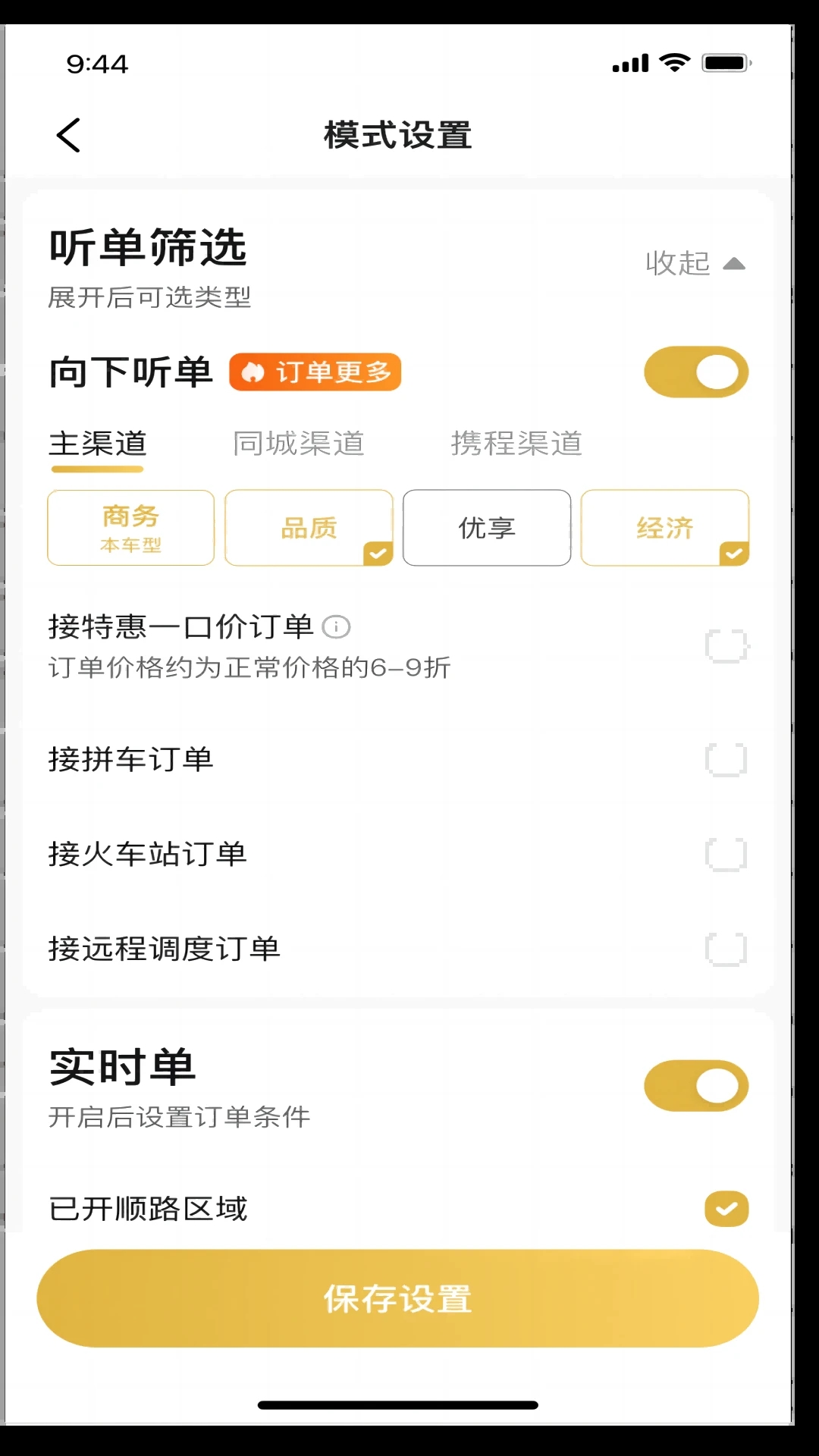Deselect the 经济 order type chip
Screen dimensions: 819x1456
pyautogui.click(x=665, y=528)
